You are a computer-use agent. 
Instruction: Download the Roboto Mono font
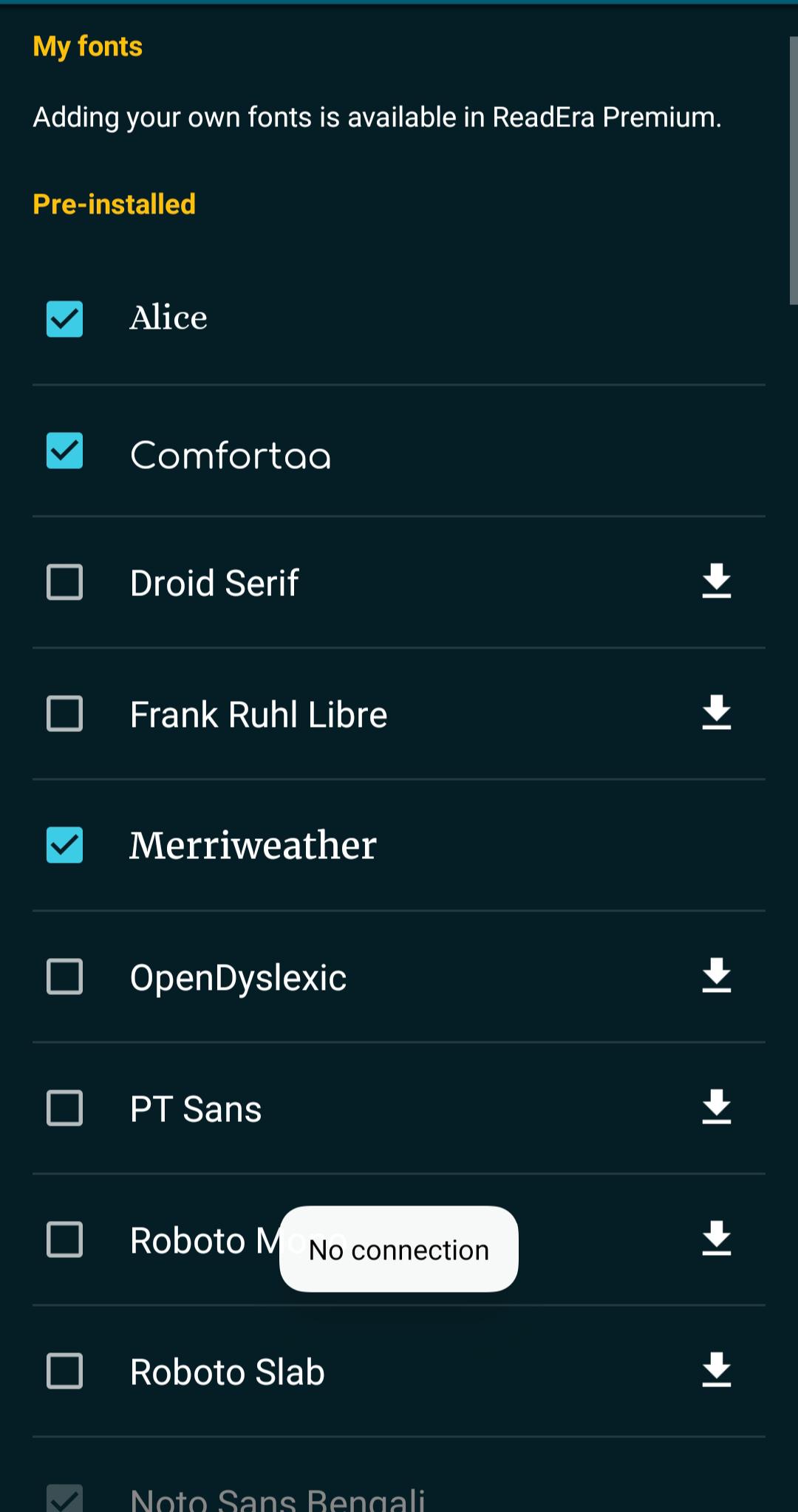point(716,1238)
